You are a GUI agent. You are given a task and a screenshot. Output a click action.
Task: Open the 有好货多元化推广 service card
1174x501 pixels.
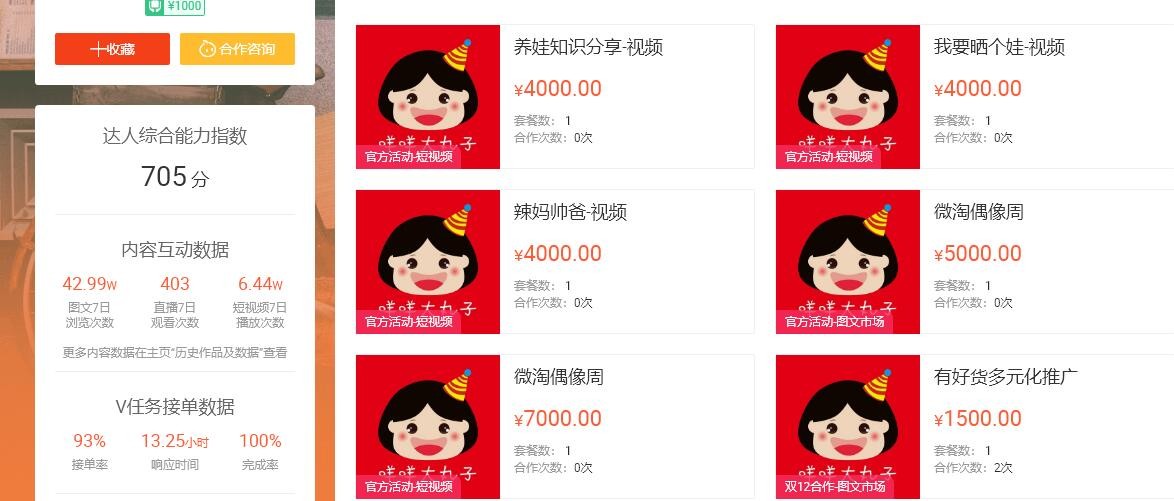(1005, 378)
